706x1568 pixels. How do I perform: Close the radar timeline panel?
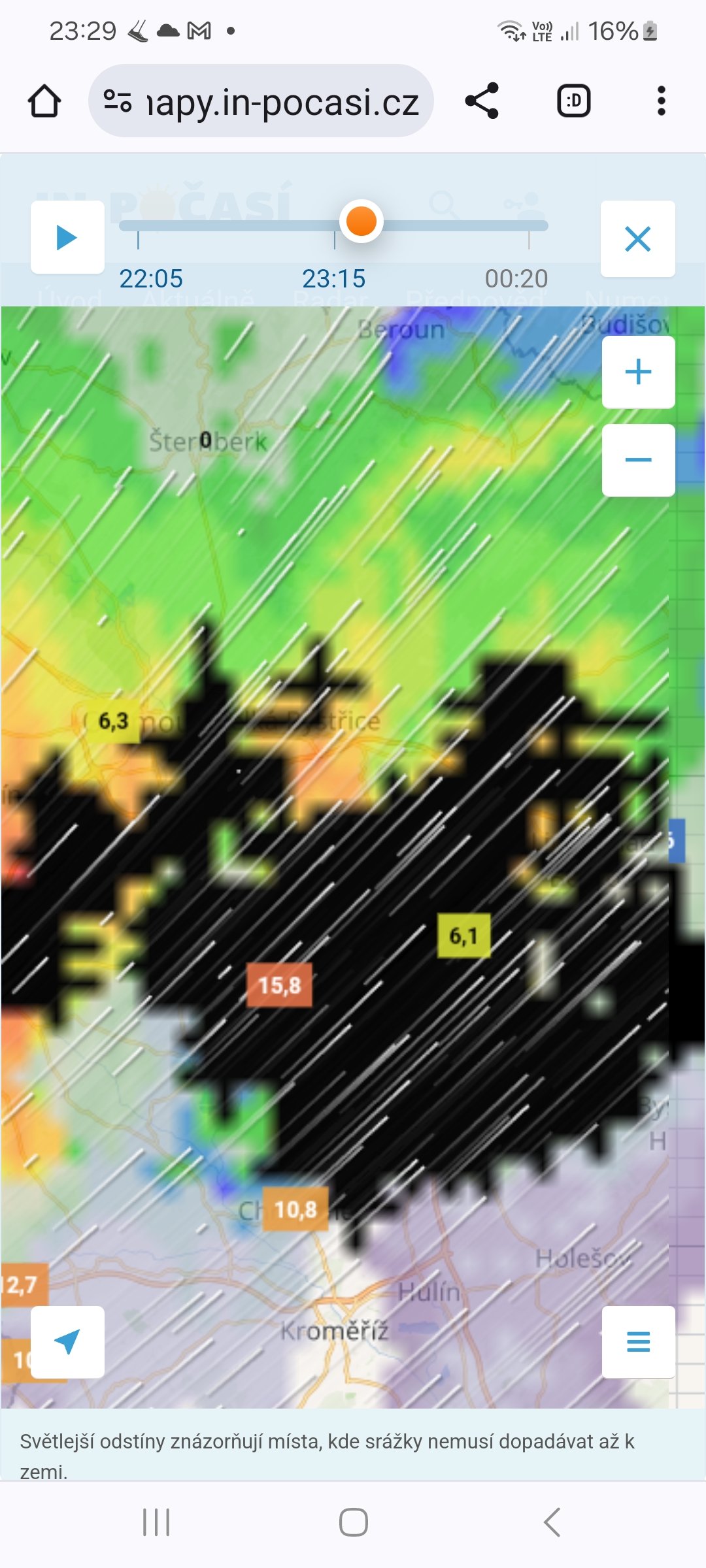pos(638,238)
